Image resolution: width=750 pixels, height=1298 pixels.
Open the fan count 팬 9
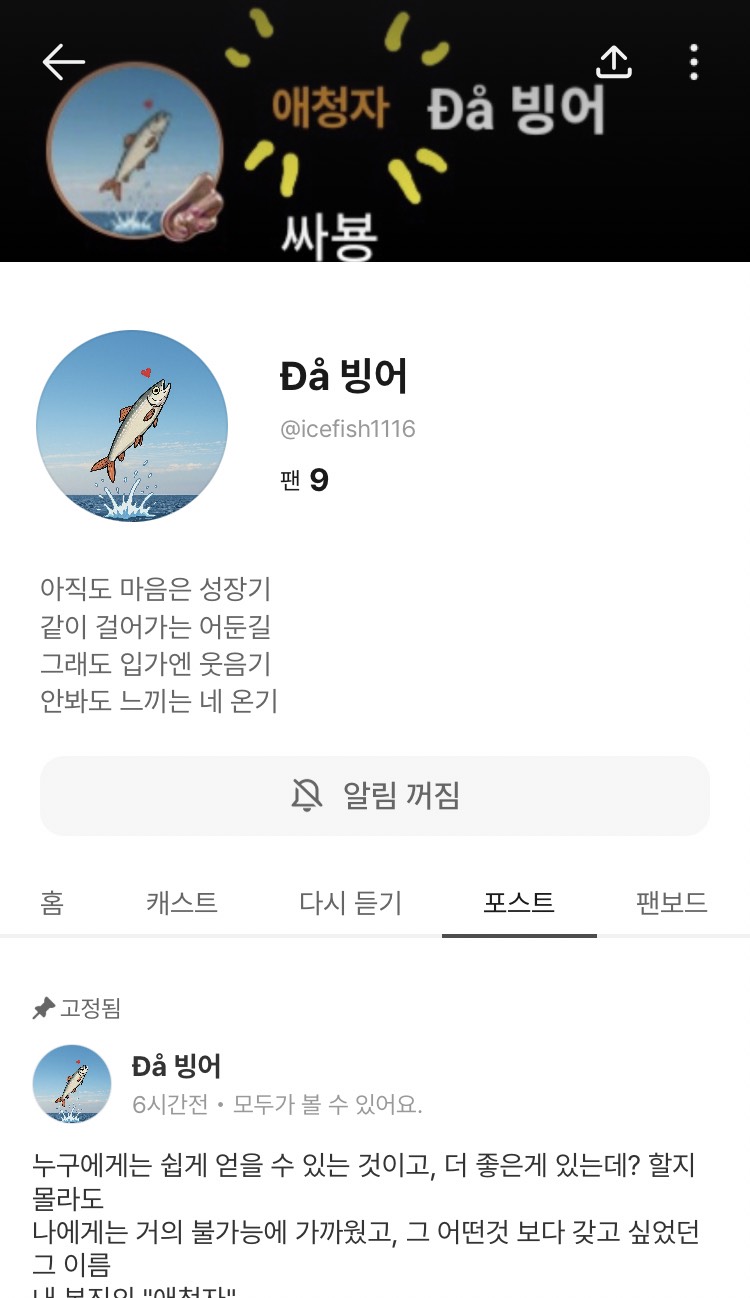pyautogui.click(x=305, y=480)
